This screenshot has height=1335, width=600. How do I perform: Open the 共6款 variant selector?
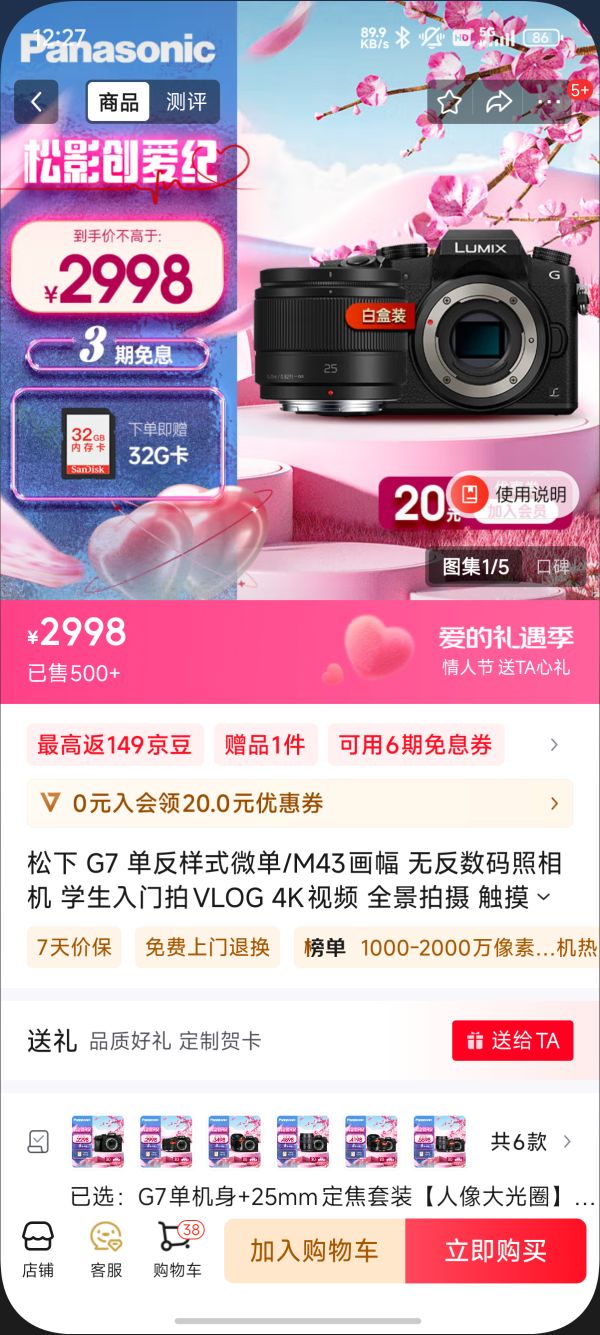(x=531, y=1141)
